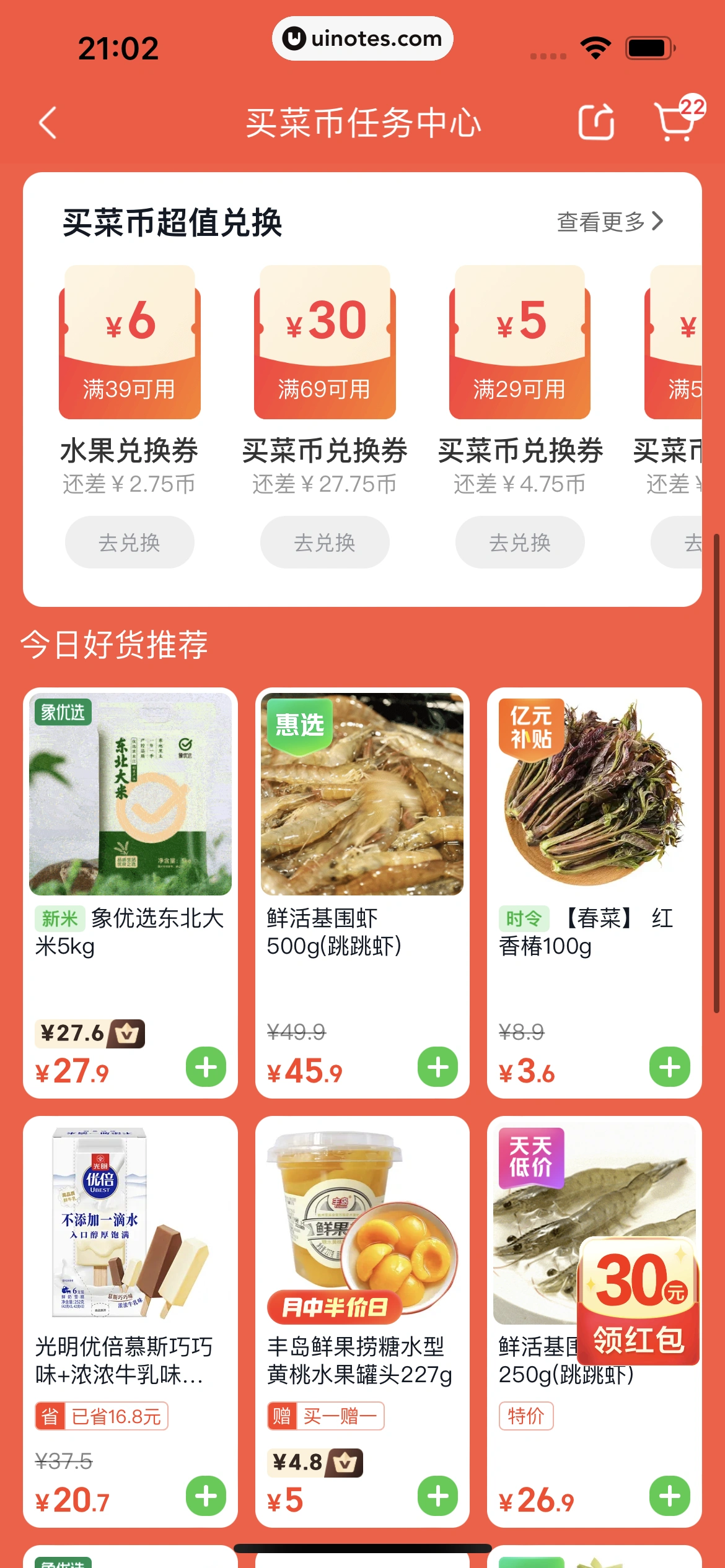
Task: Open 查看更多 coupon exchanges
Action: tap(610, 222)
